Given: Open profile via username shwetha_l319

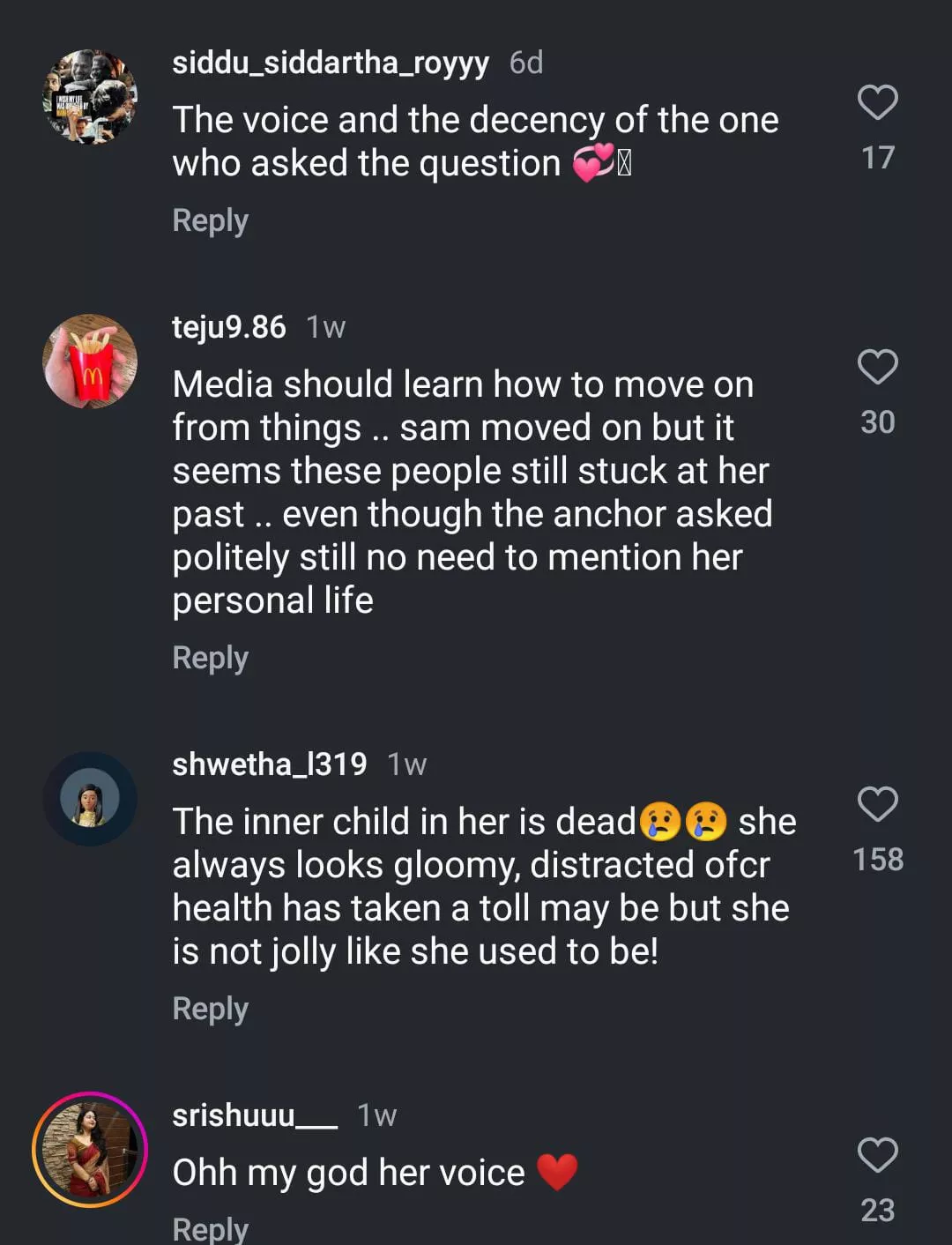Looking at the screenshot, I should (x=269, y=764).
